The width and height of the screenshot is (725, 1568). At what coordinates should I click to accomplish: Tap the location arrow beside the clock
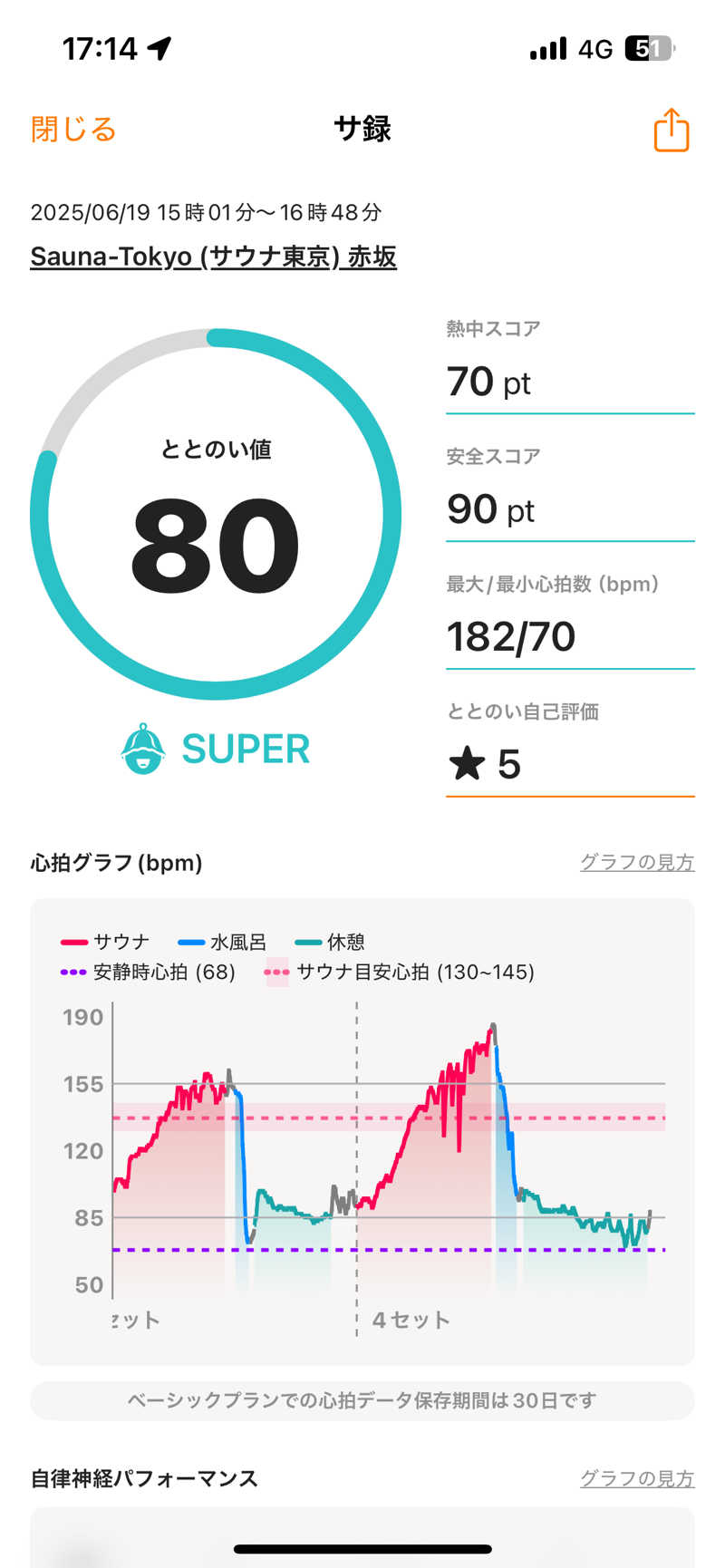[x=159, y=47]
